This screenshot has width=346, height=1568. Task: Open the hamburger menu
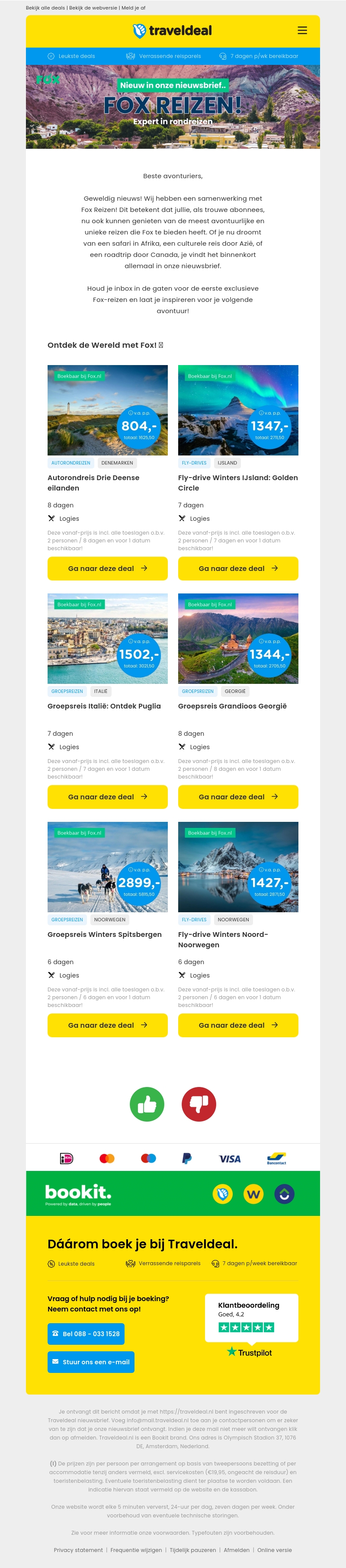pos(302,30)
